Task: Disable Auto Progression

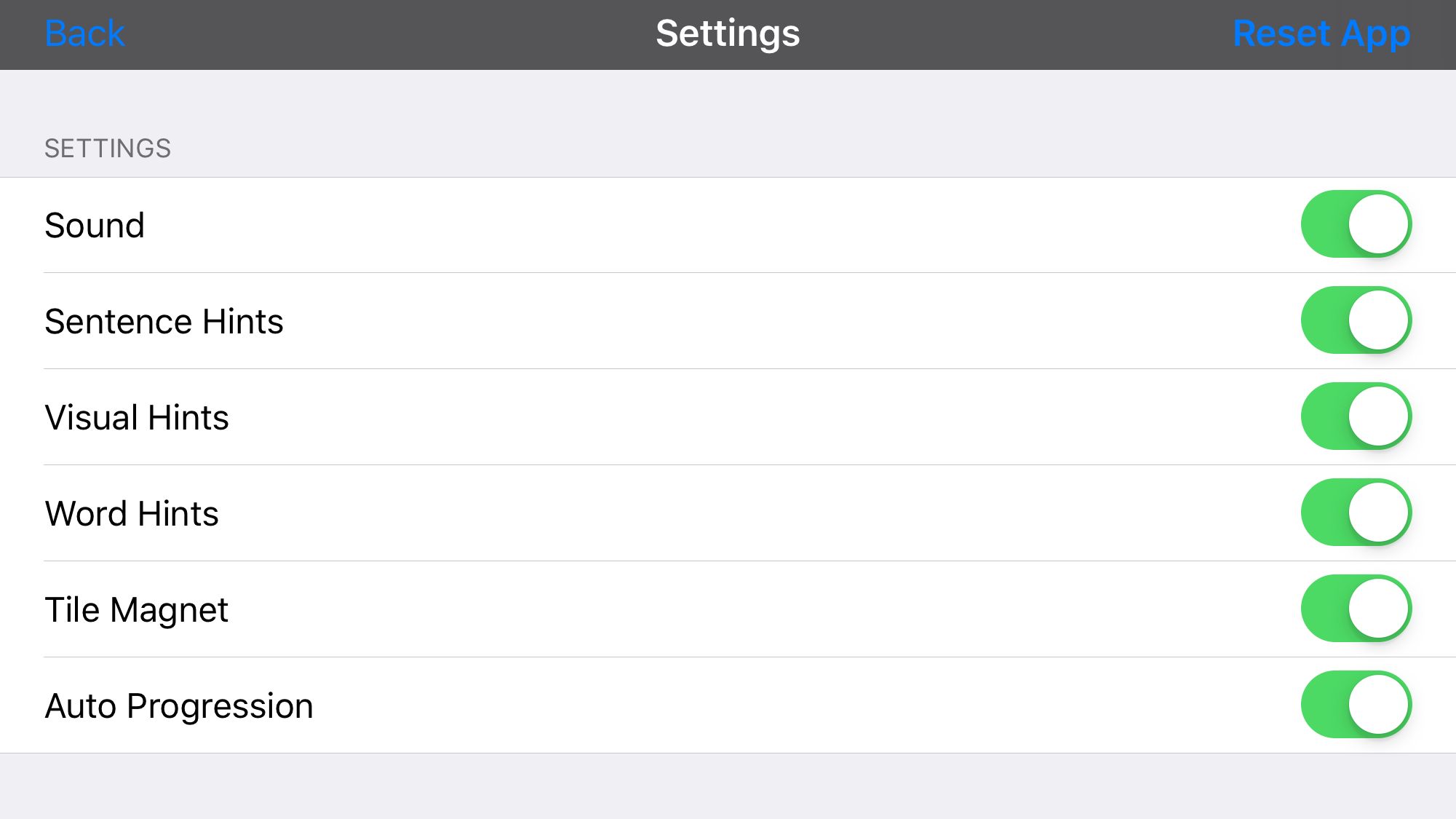Action: pos(1356,705)
